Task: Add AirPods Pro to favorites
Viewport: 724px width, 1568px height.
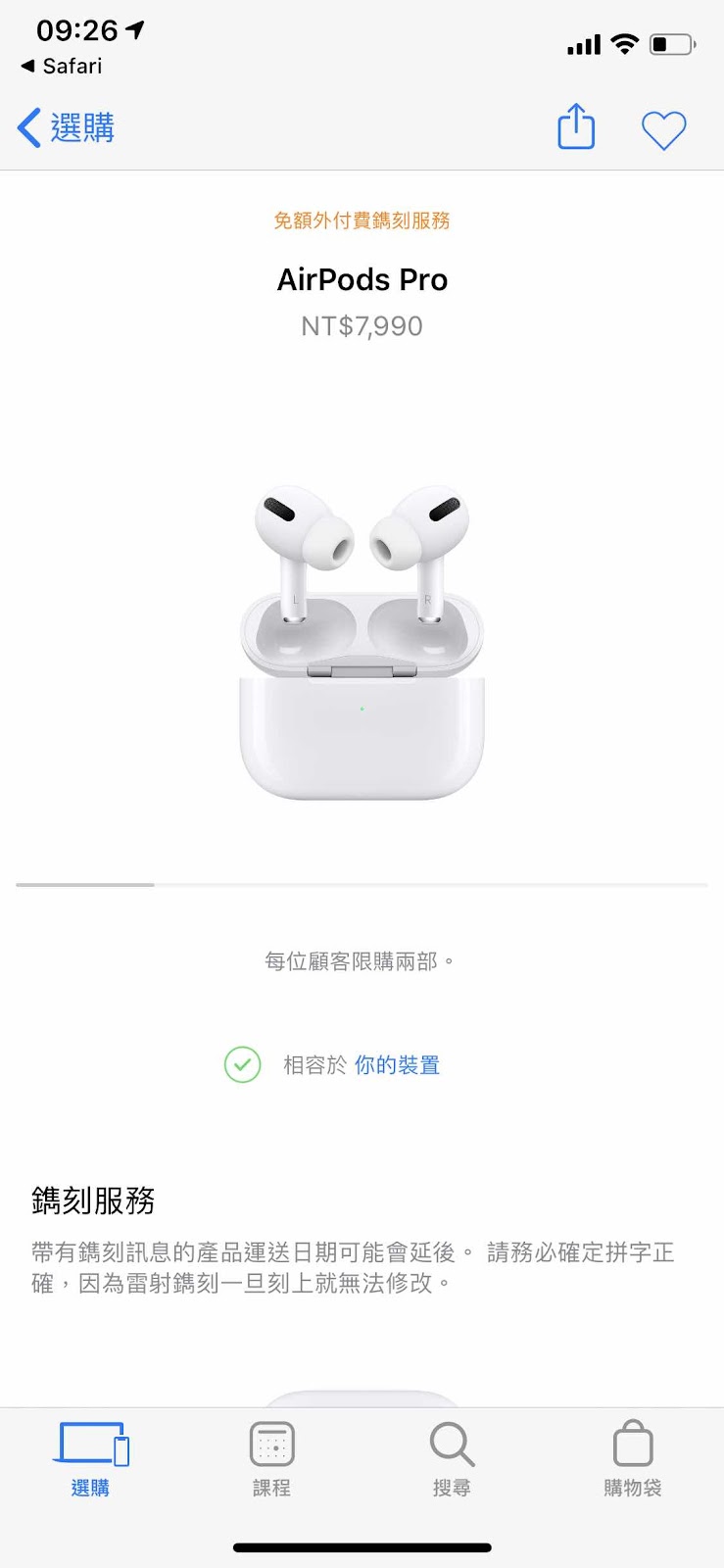Action: click(663, 129)
